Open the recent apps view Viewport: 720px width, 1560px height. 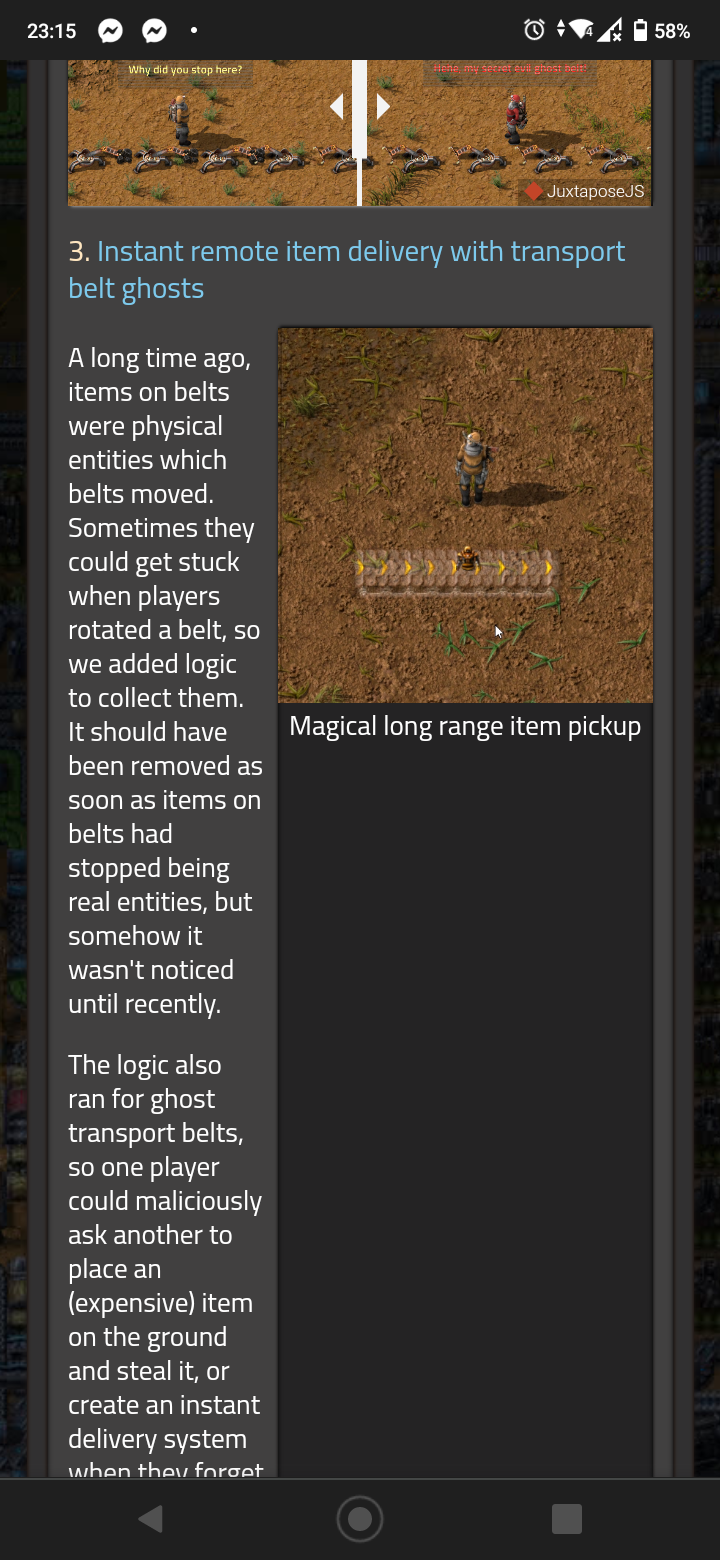[x=567, y=1520]
